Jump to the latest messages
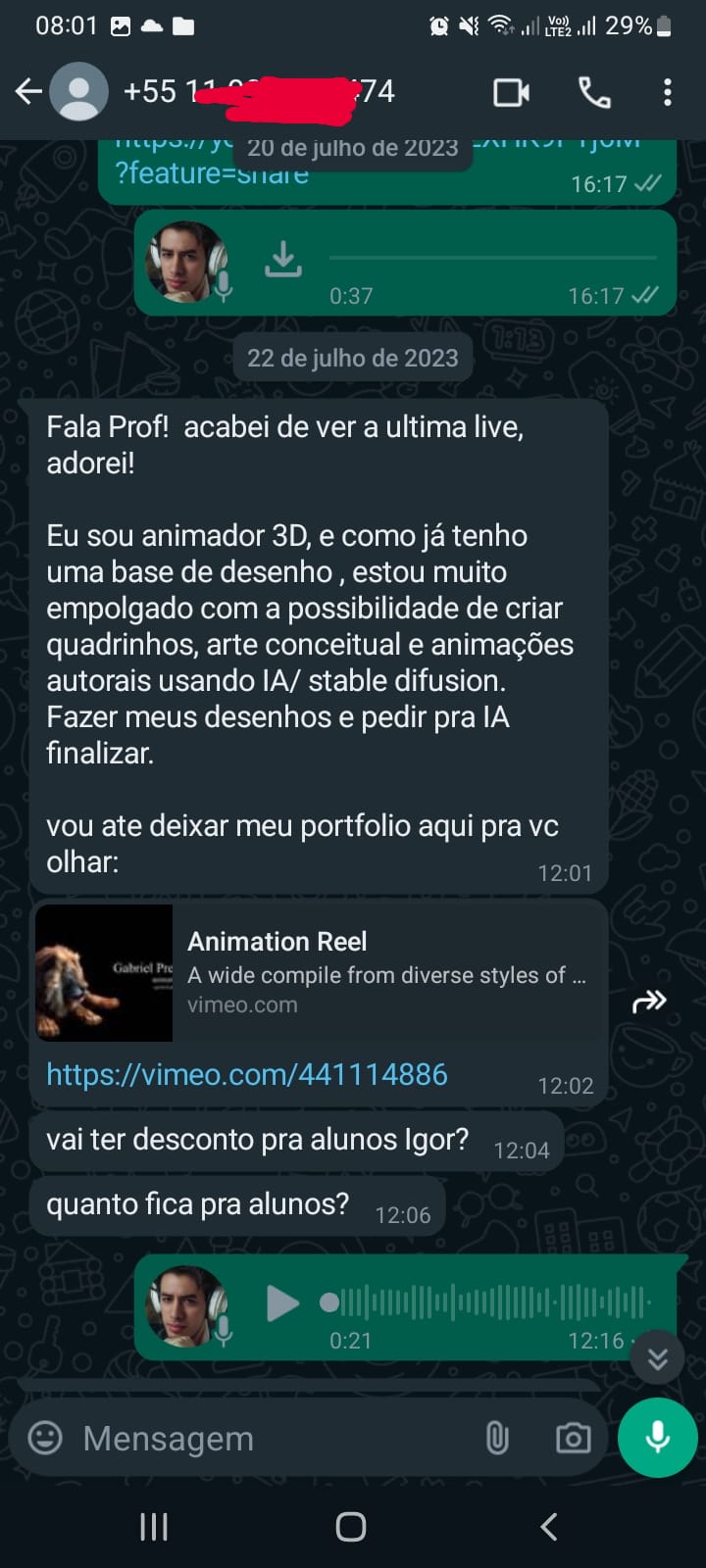The width and height of the screenshot is (706, 1568). [657, 1357]
